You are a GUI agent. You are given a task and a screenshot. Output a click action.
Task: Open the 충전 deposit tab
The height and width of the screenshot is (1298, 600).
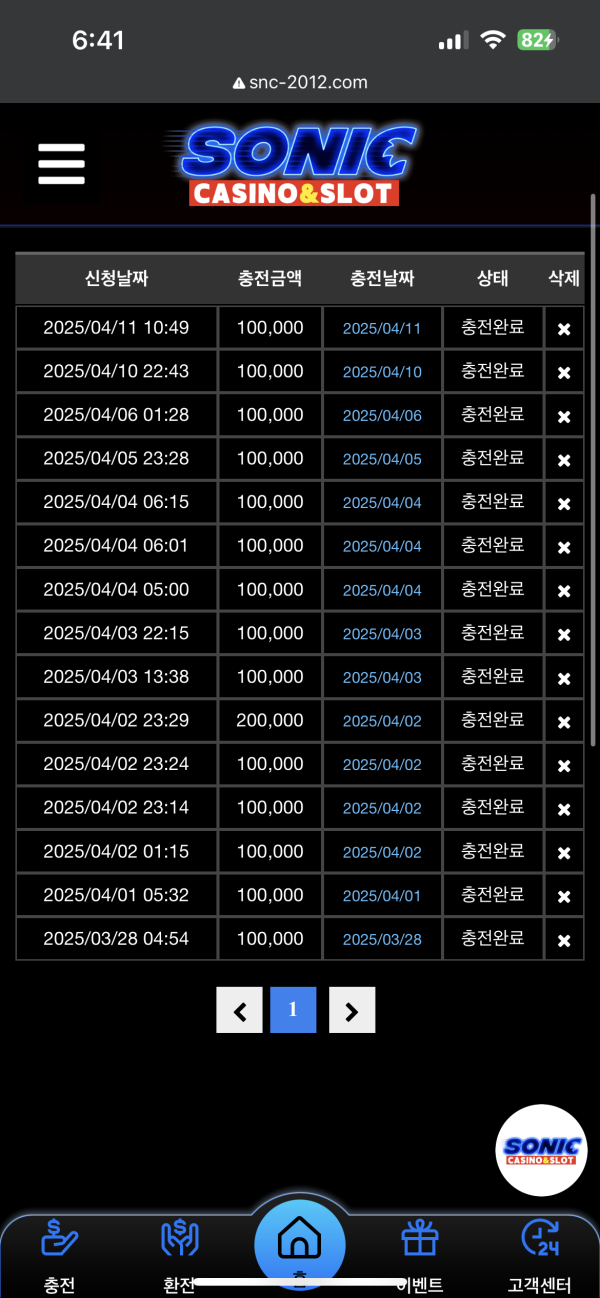tap(60, 1256)
